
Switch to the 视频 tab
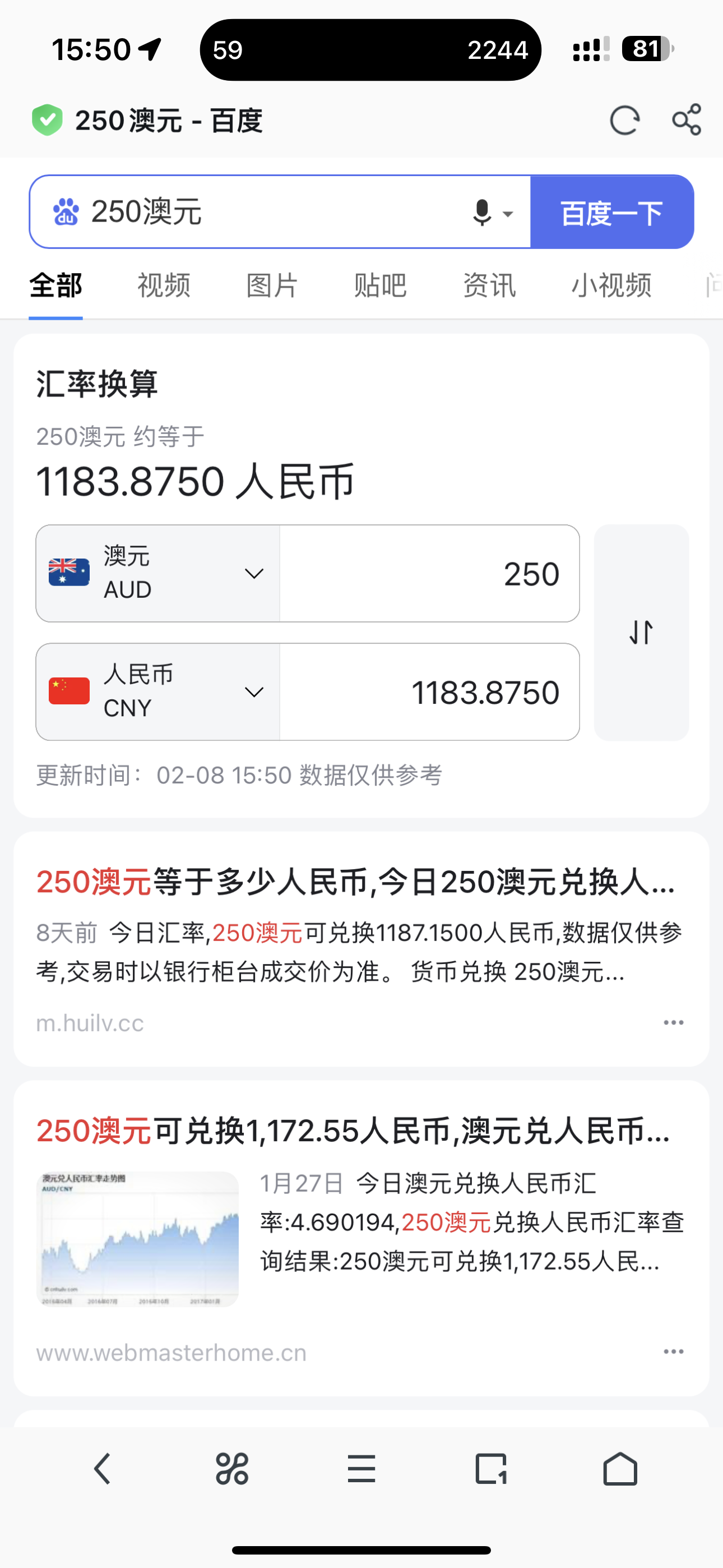click(x=164, y=285)
